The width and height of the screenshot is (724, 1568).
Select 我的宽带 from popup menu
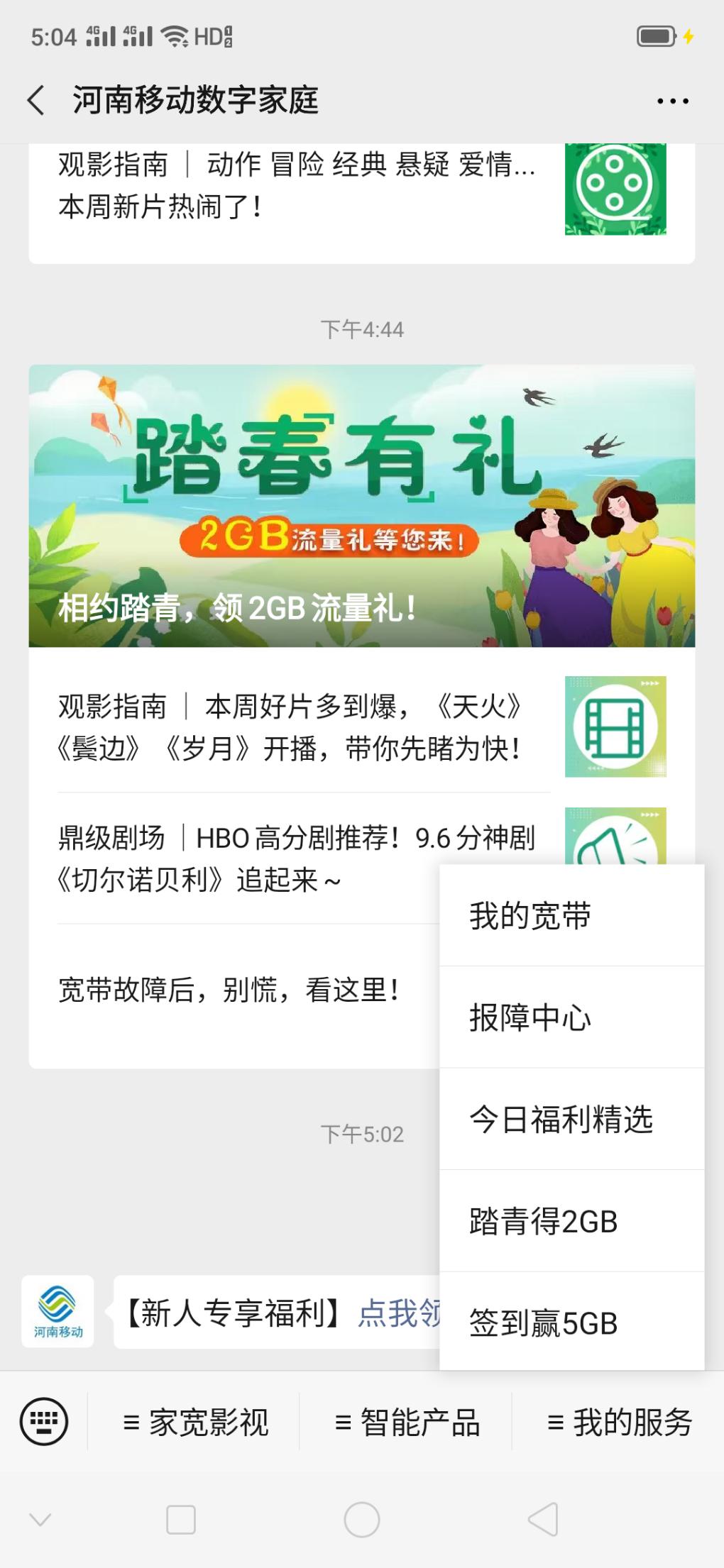click(x=571, y=916)
